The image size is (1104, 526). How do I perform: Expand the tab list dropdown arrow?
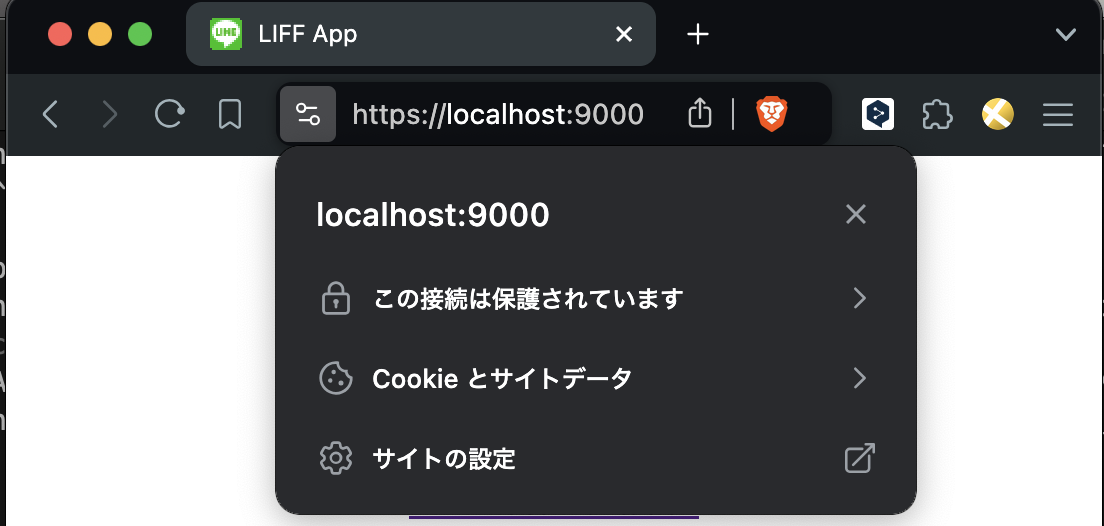(x=1066, y=34)
